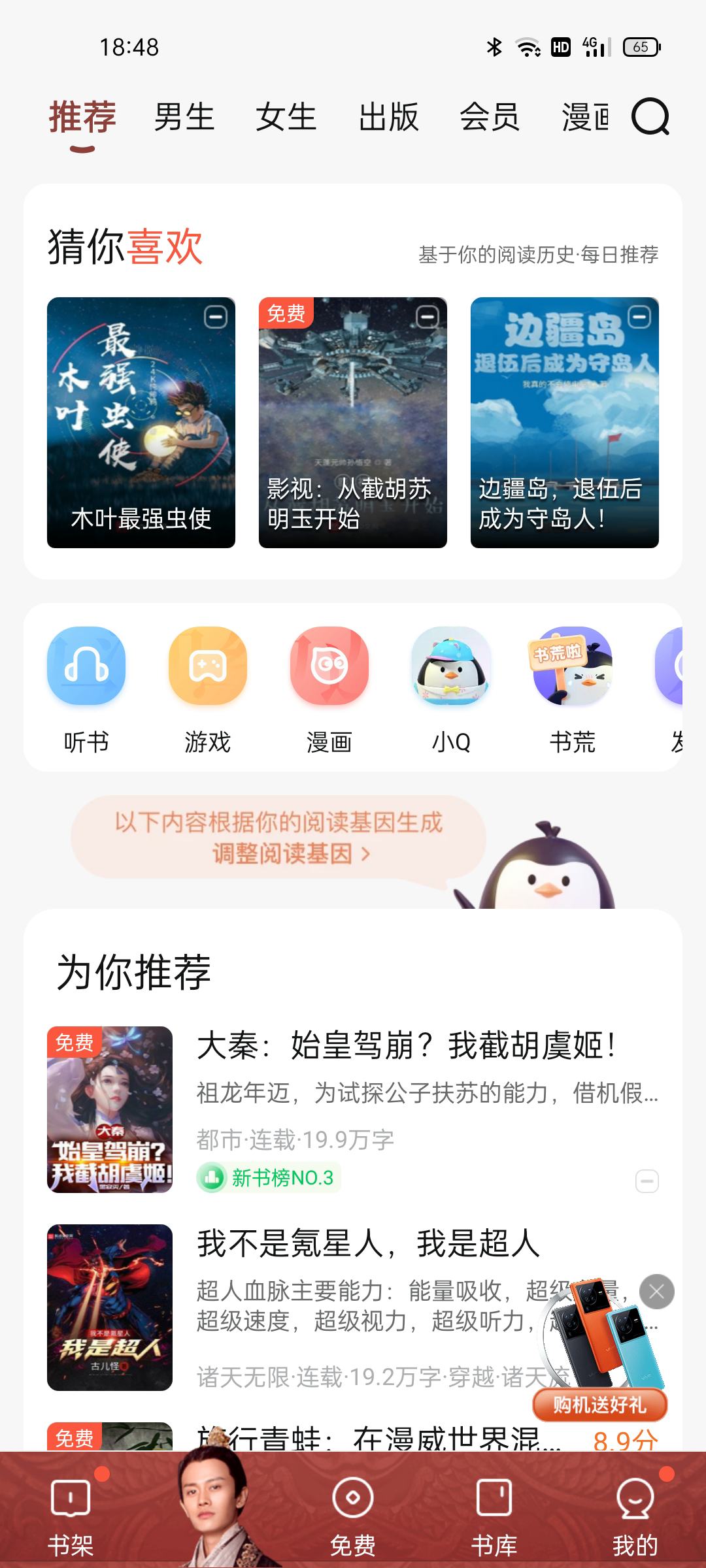The image size is (706, 1568).
Task: Select the 出版 tab
Action: 388,118
